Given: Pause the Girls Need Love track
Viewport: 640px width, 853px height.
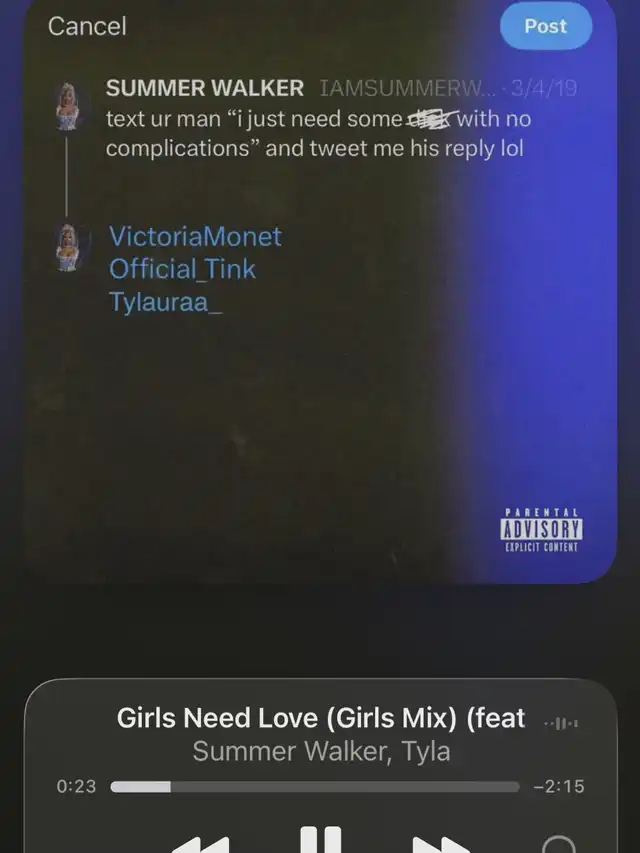Looking at the screenshot, I should click(x=320, y=840).
